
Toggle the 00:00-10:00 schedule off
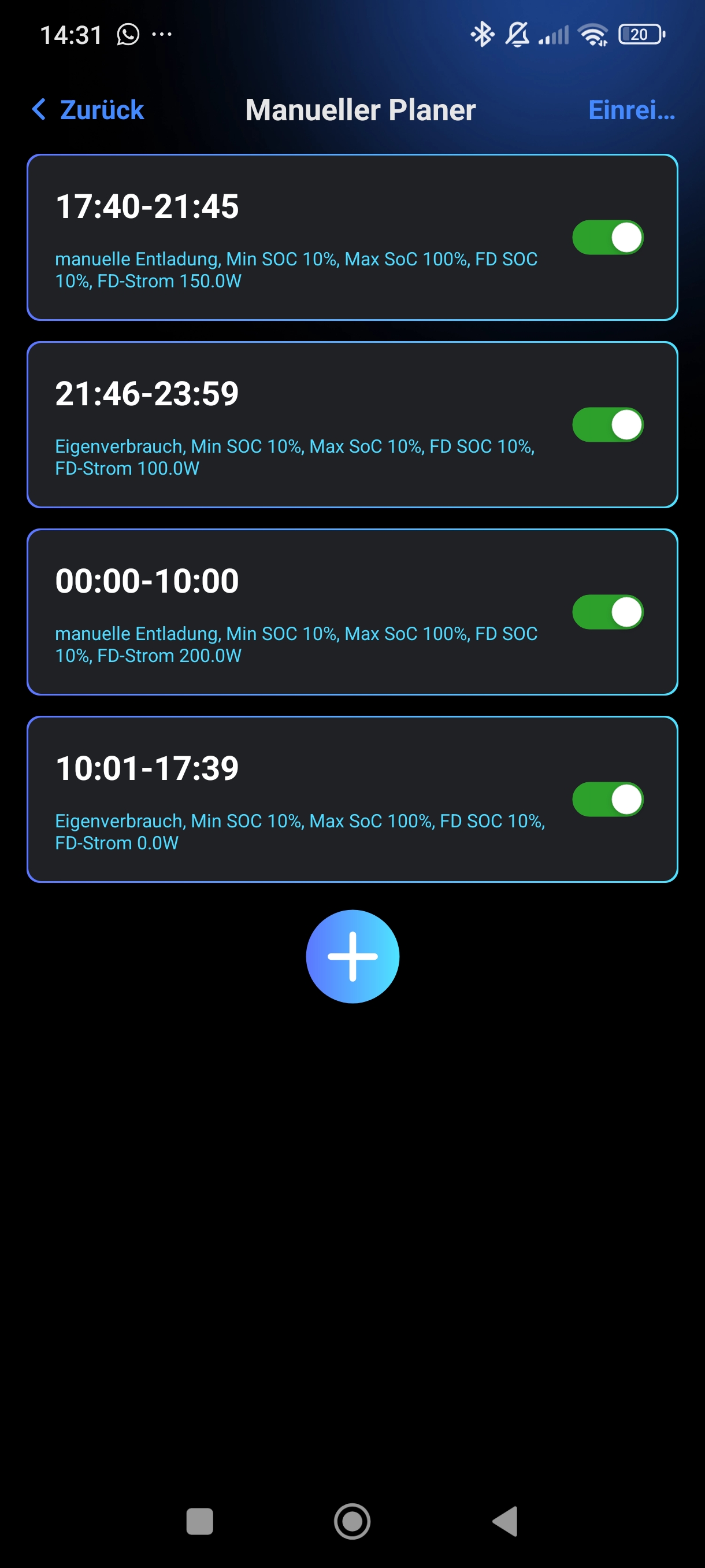607,612
